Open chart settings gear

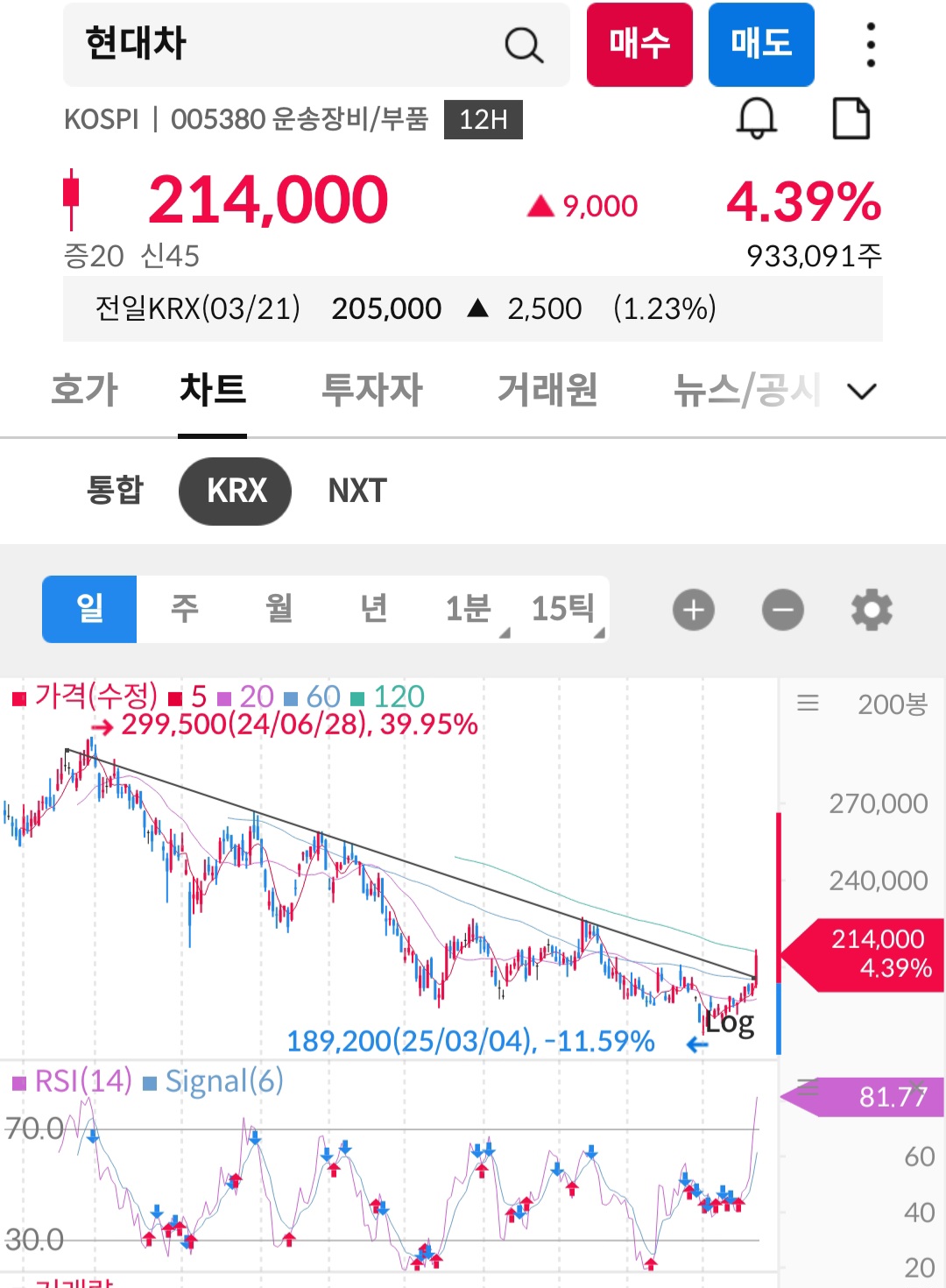(872, 610)
